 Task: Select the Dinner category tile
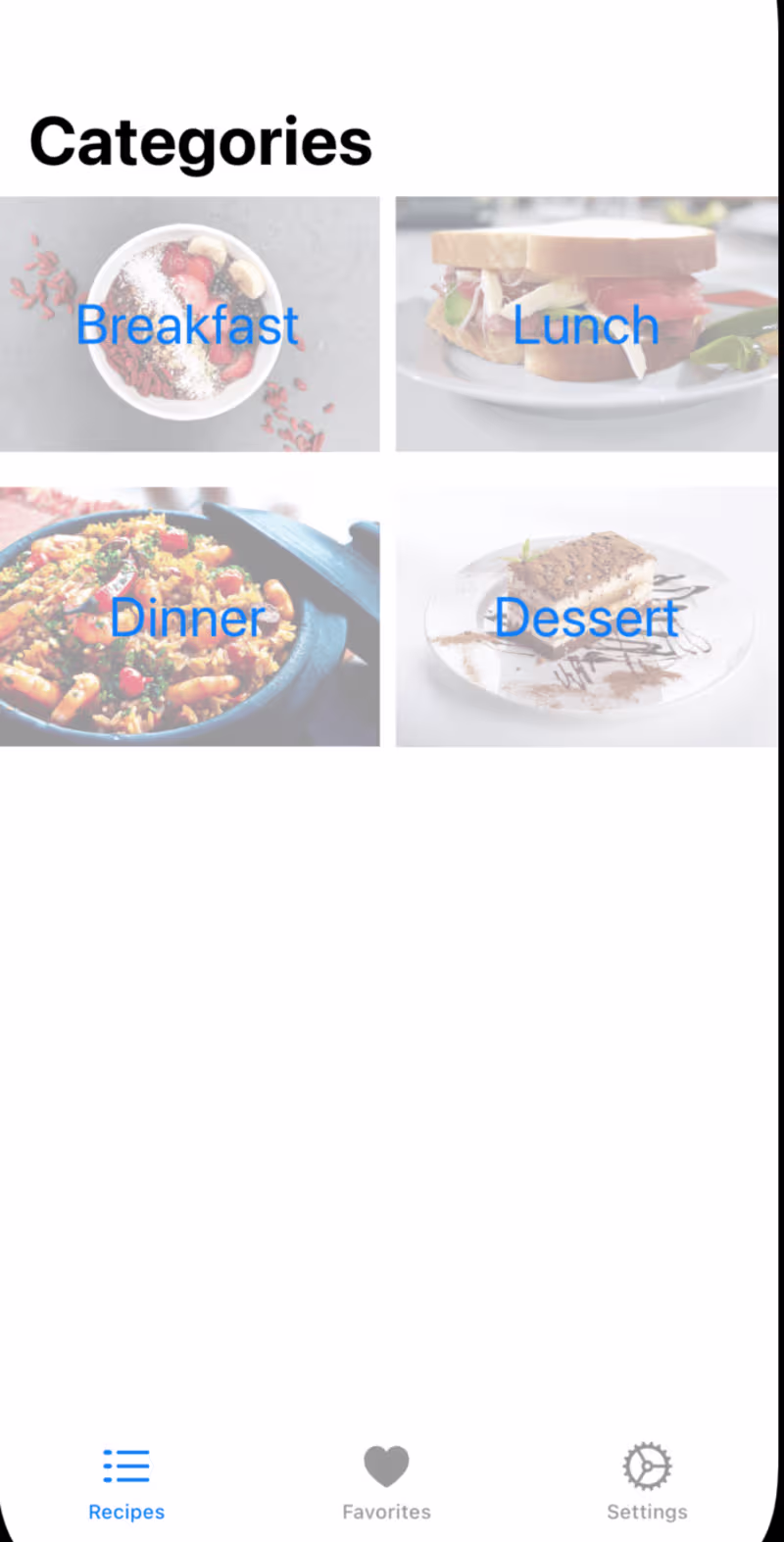pos(188,618)
